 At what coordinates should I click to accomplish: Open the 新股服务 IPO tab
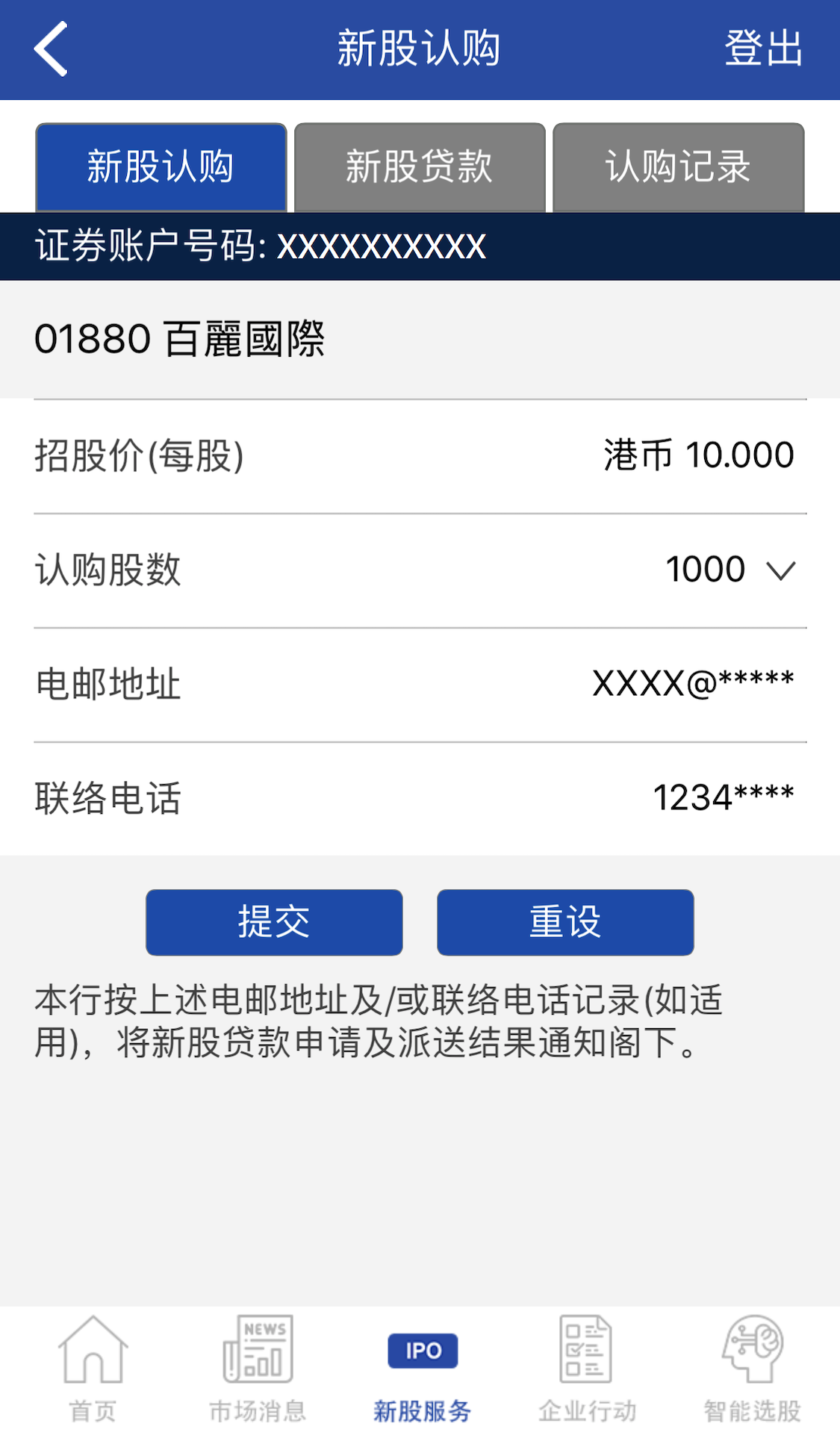click(422, 1370)
